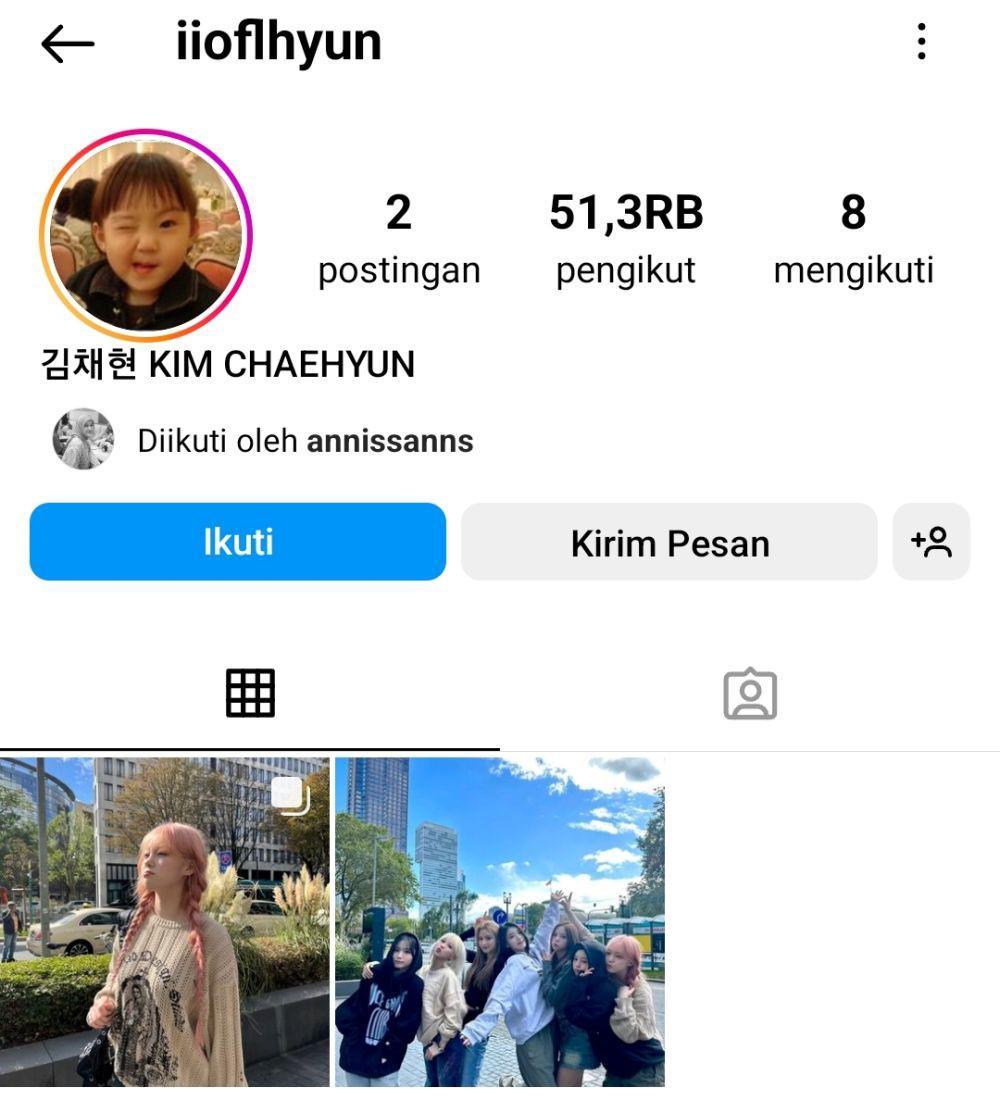Viewport: 1000px width, 1100px height.
Task: Tap Kirim Pesan to message
Action: 669,542
